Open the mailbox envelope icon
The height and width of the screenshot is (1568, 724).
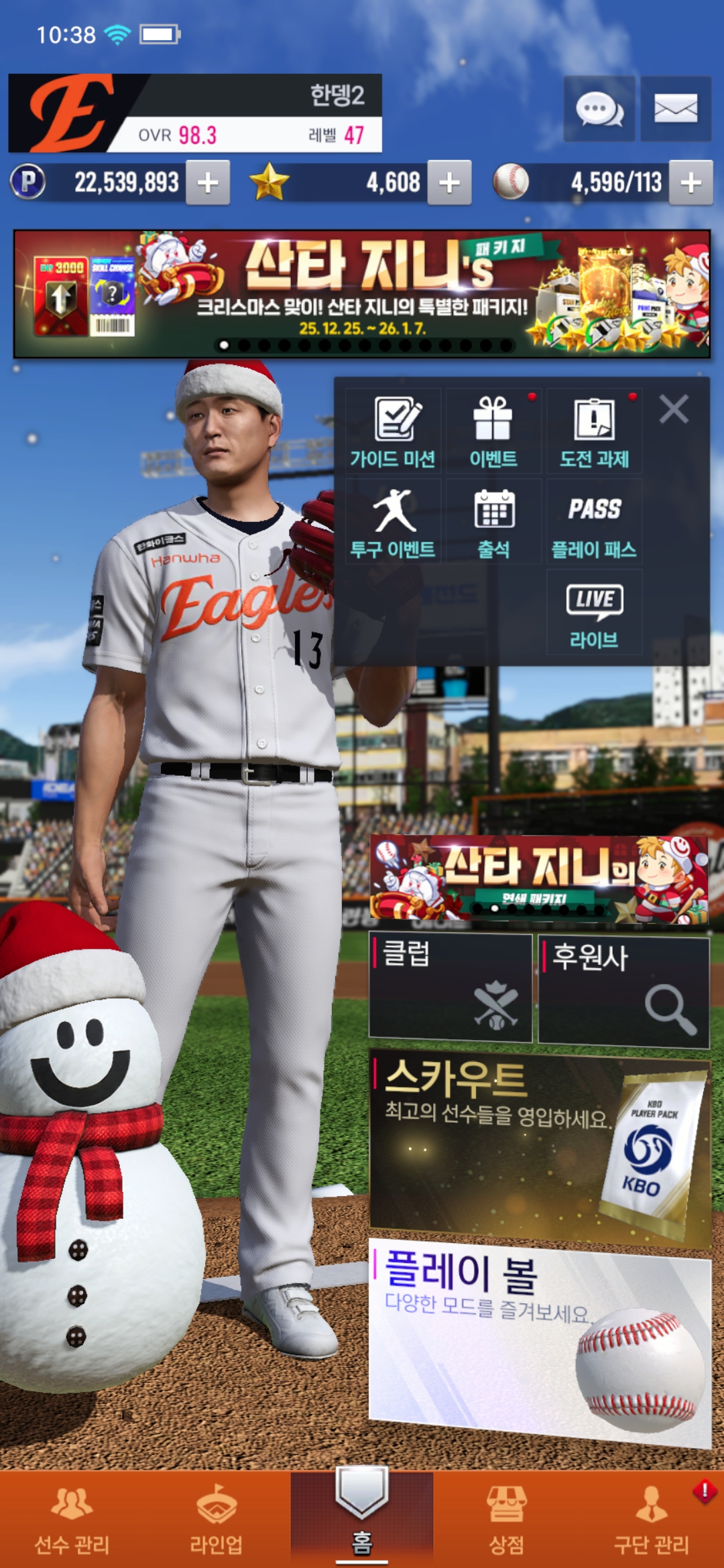coord(675,109)
